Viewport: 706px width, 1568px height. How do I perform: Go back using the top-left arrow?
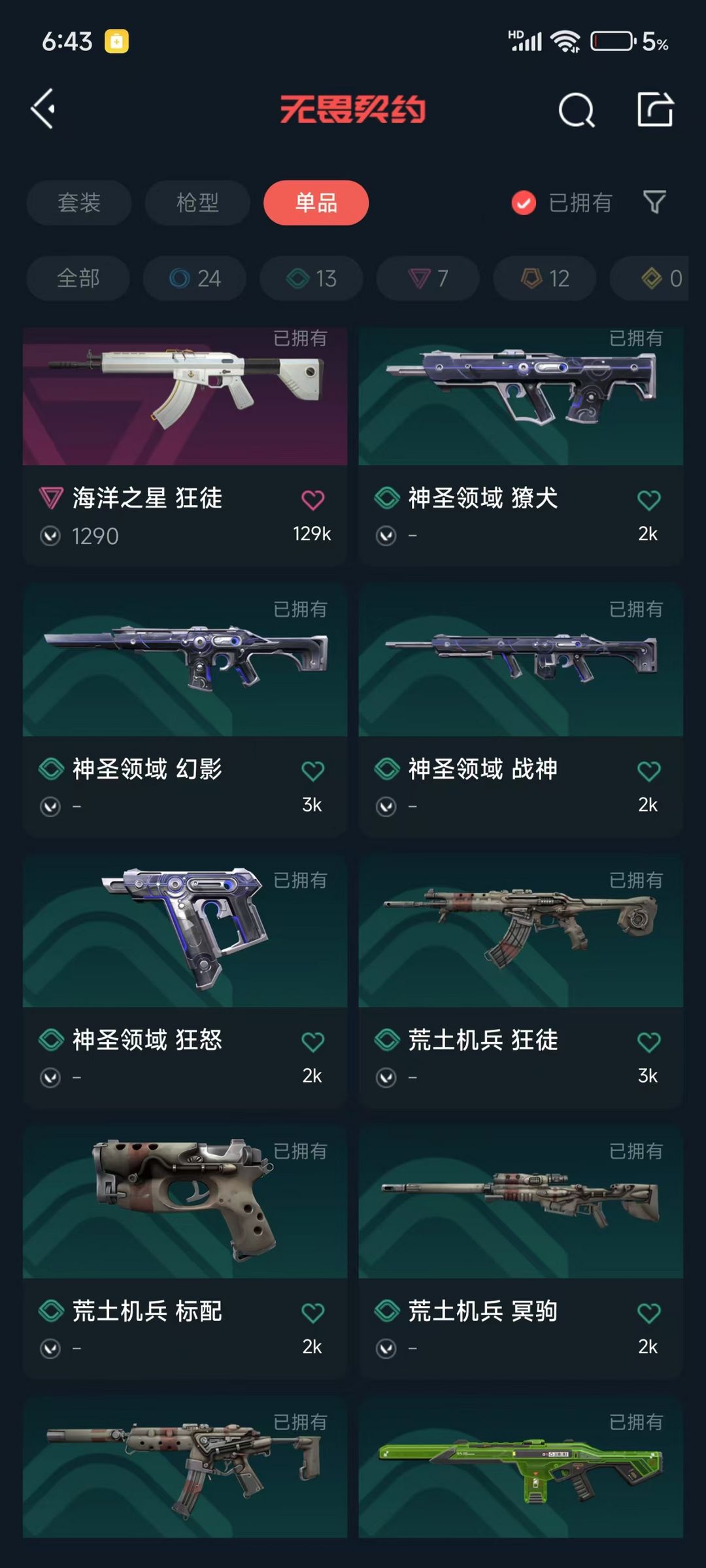click(x=44, y=108)
